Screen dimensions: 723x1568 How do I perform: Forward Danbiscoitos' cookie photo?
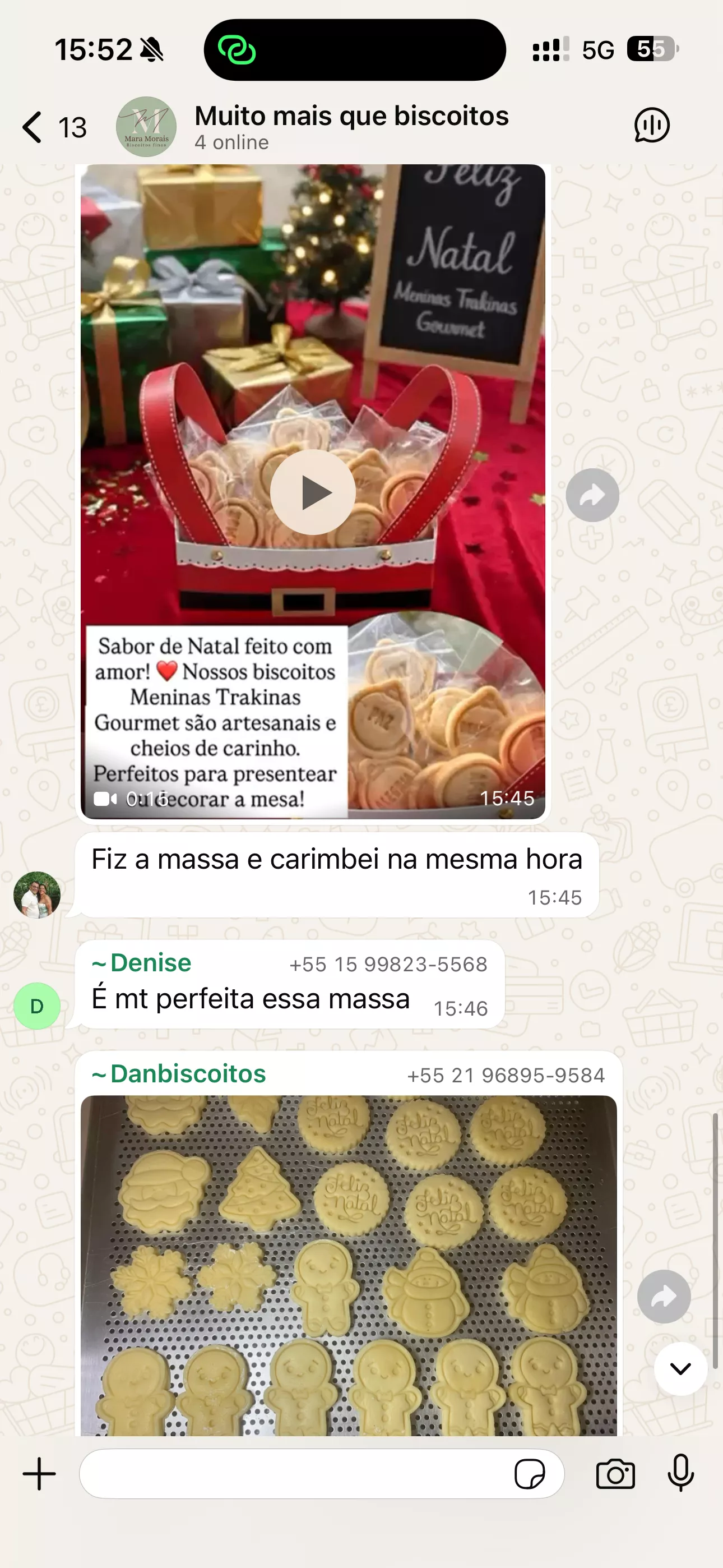664,1297
